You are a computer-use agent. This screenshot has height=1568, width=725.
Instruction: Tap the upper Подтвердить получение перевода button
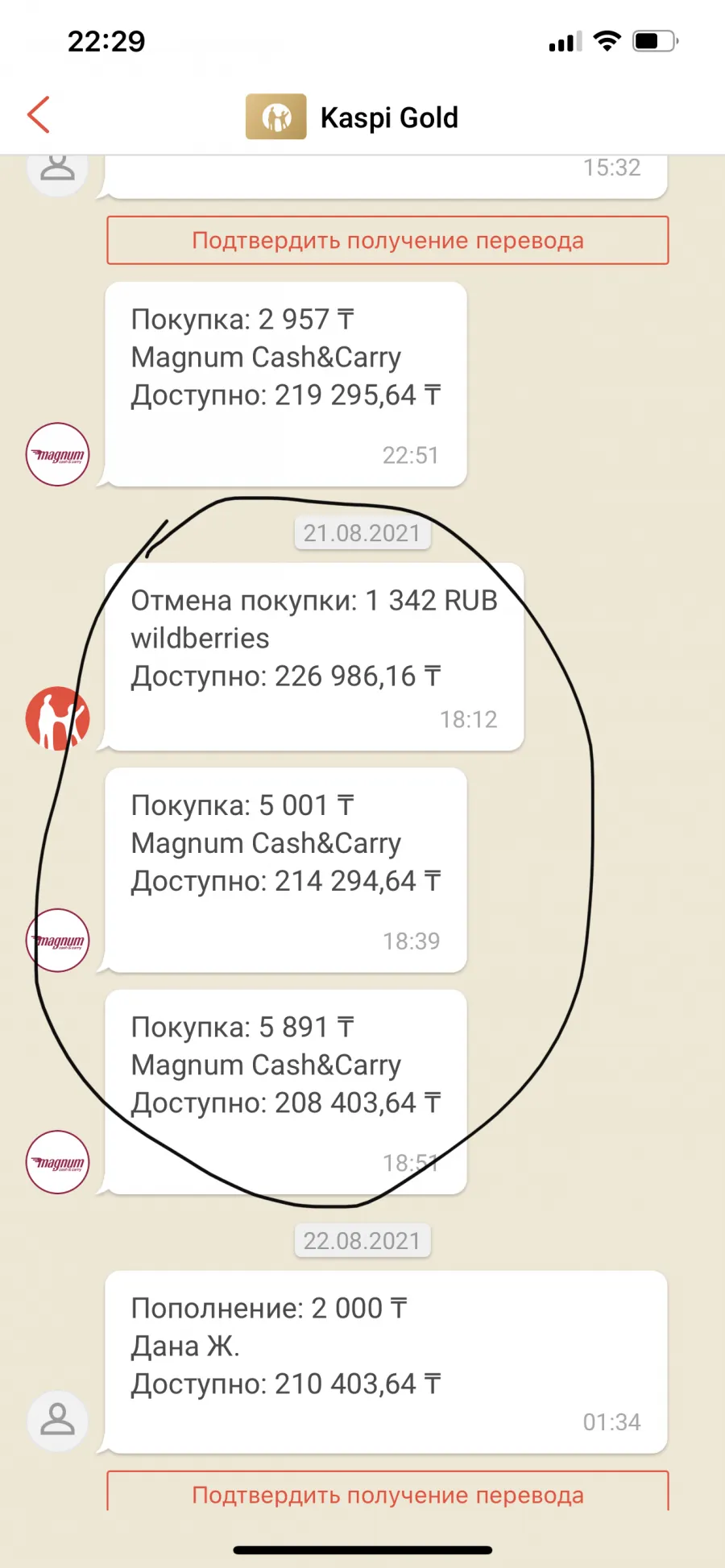(387, 240)
